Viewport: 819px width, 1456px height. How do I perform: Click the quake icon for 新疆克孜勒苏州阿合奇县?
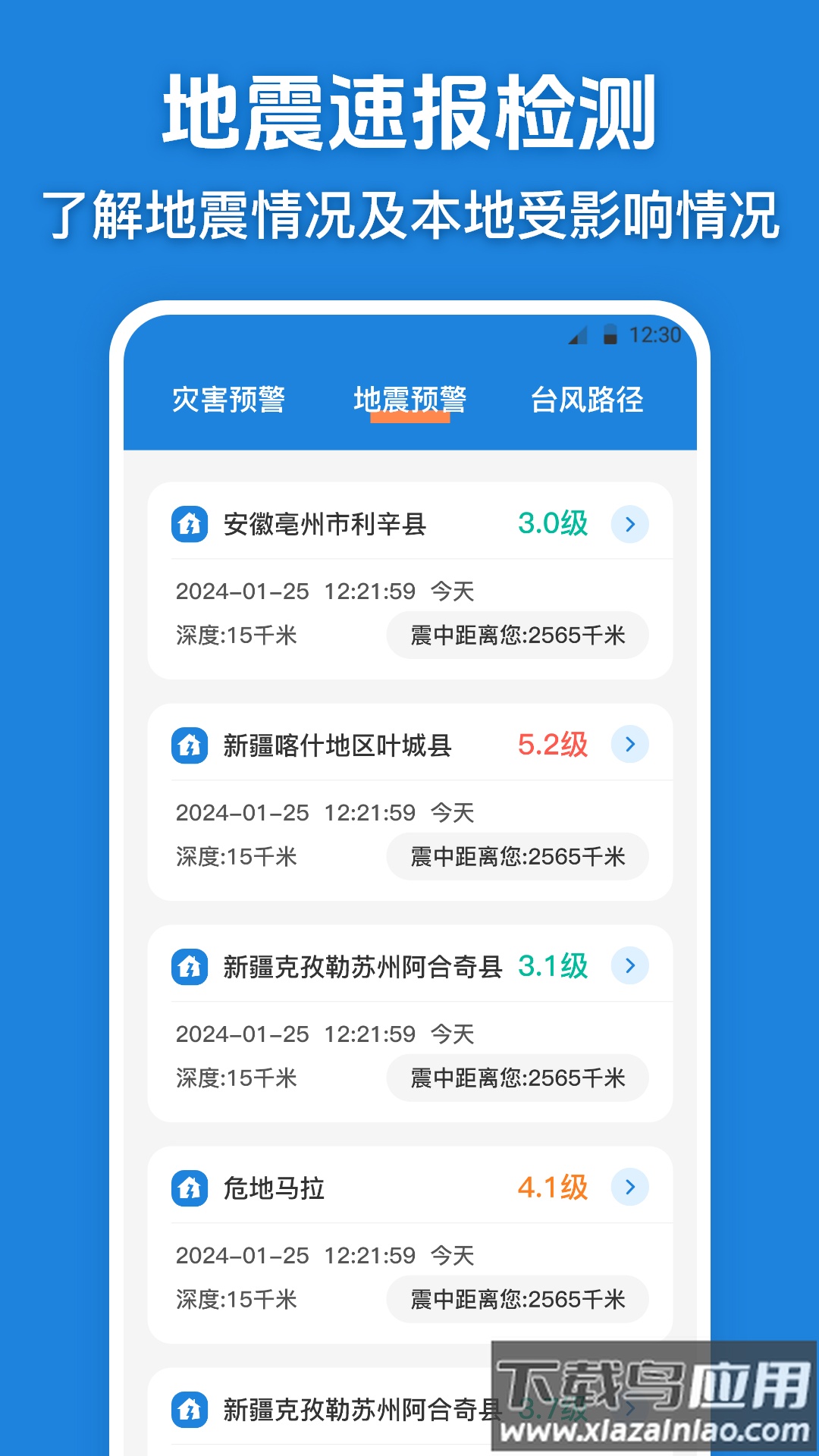pyautogui.click(x=188, y=966)
